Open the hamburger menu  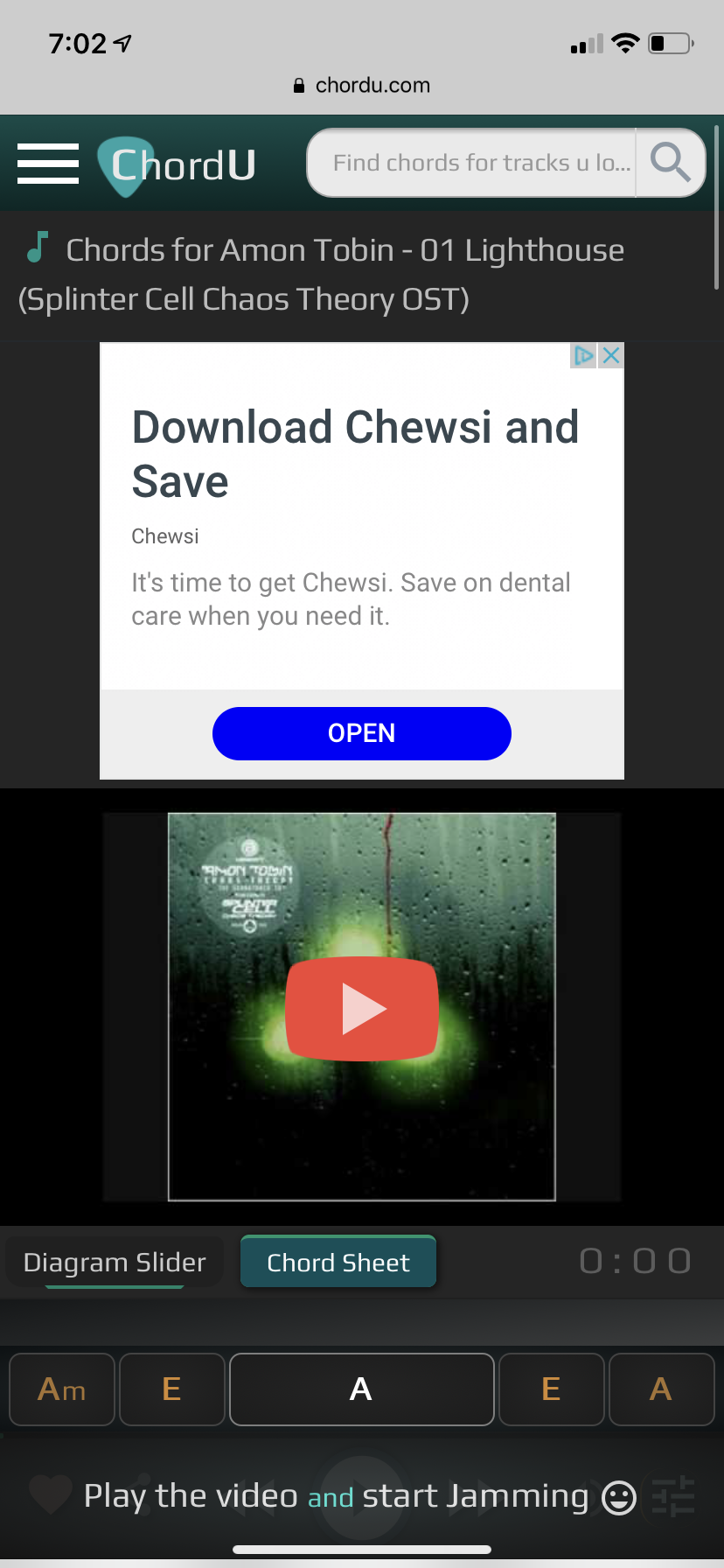pyautogui.click(x=48, y=164)
